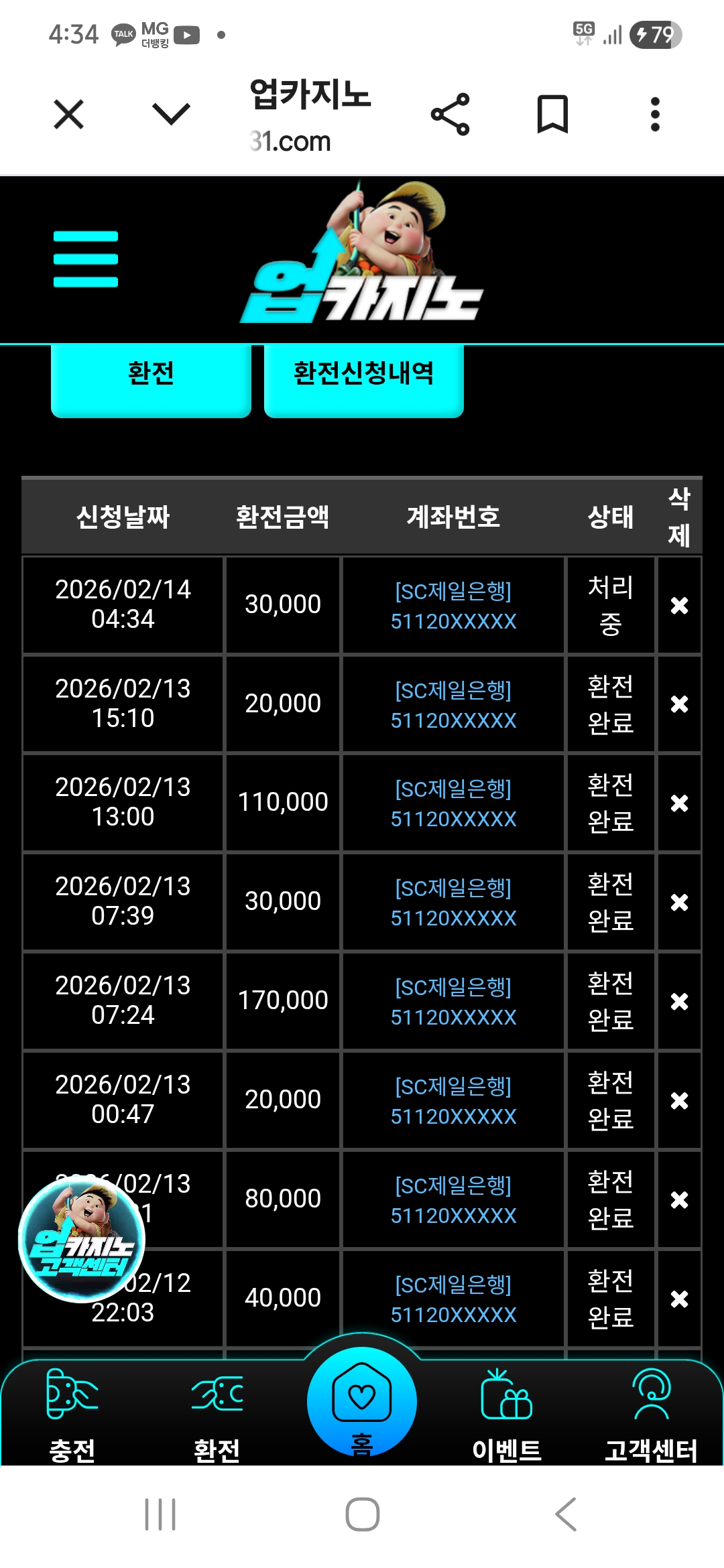This screenshot has width=724, height=1568.
Task: Return to the 홈 tab
Action: 362,1402
